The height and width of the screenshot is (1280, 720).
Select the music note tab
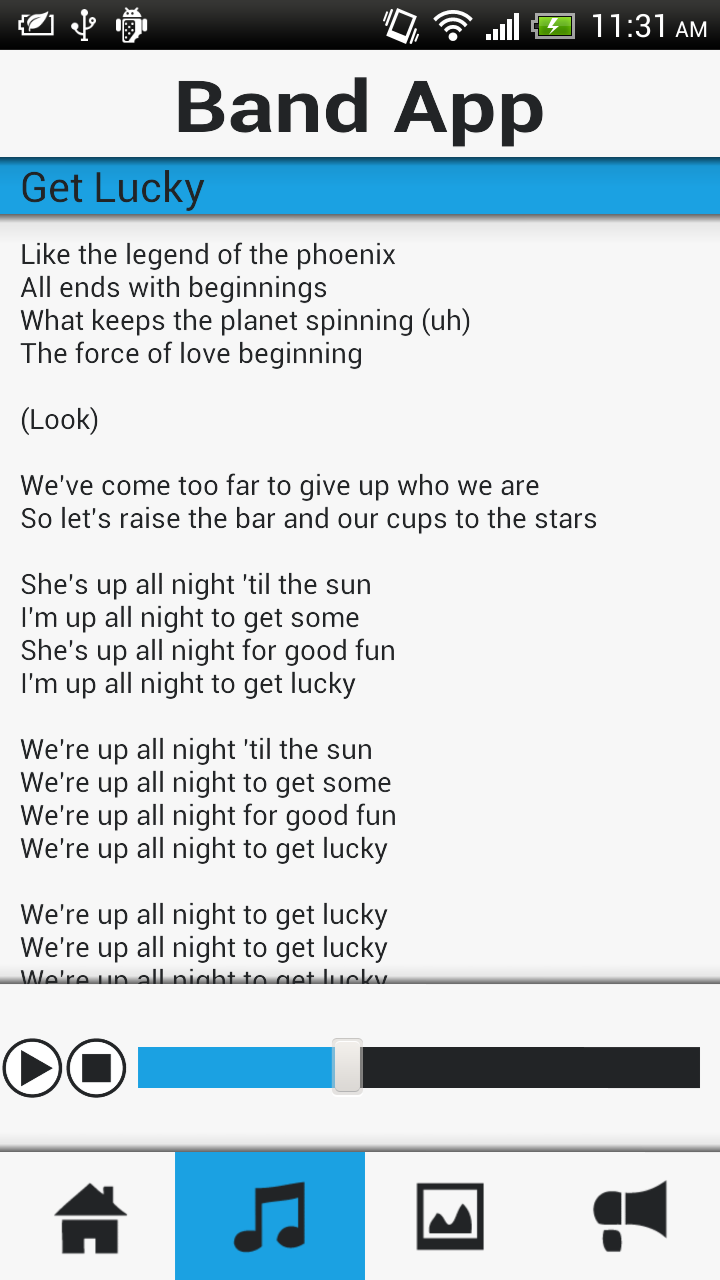pyautogui.click(x=270, y=1217)
